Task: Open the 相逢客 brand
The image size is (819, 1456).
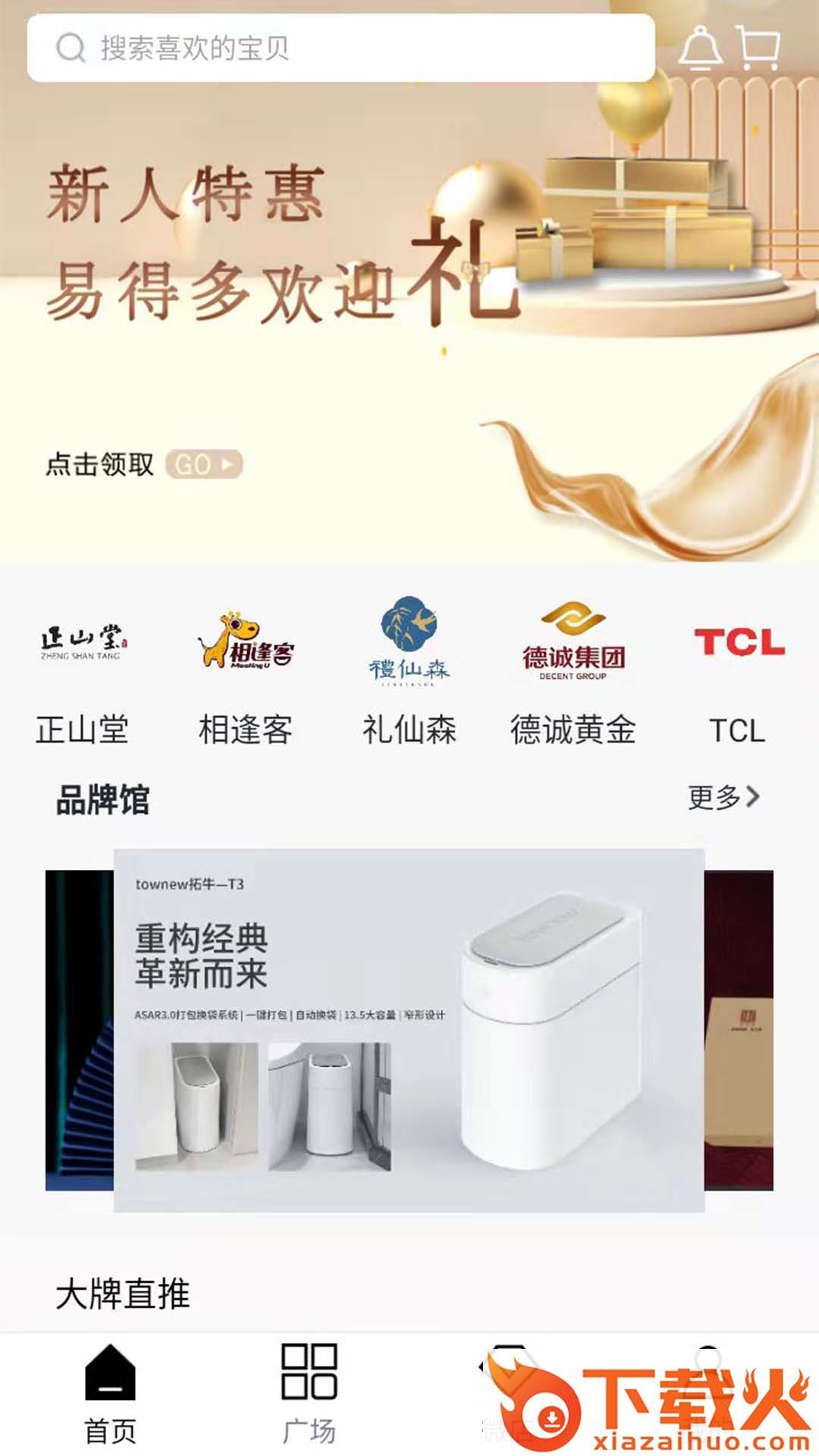Action: pyautogui.click(x=246, y=675)
